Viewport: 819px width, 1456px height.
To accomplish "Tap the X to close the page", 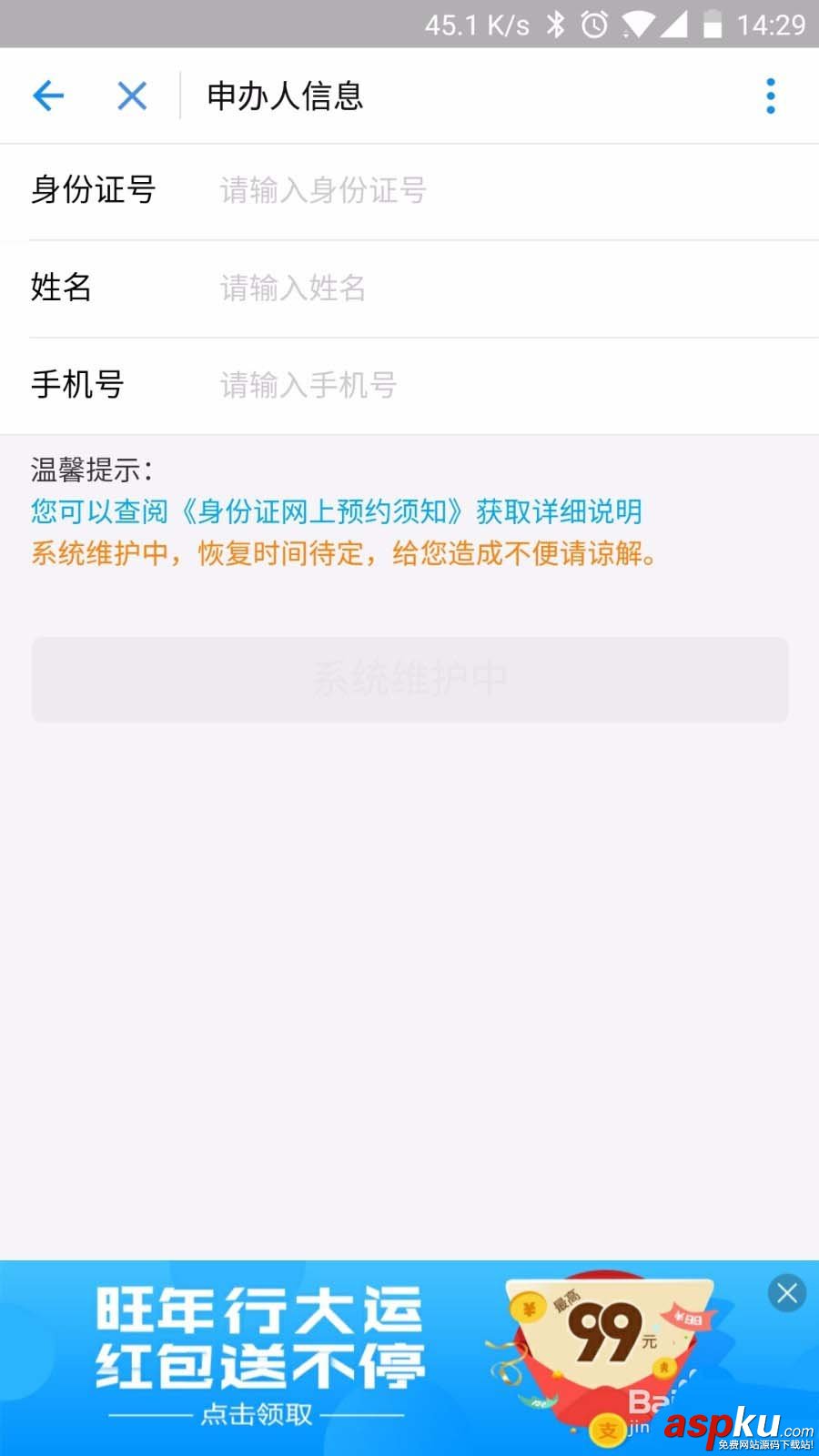I will point(131,96).
